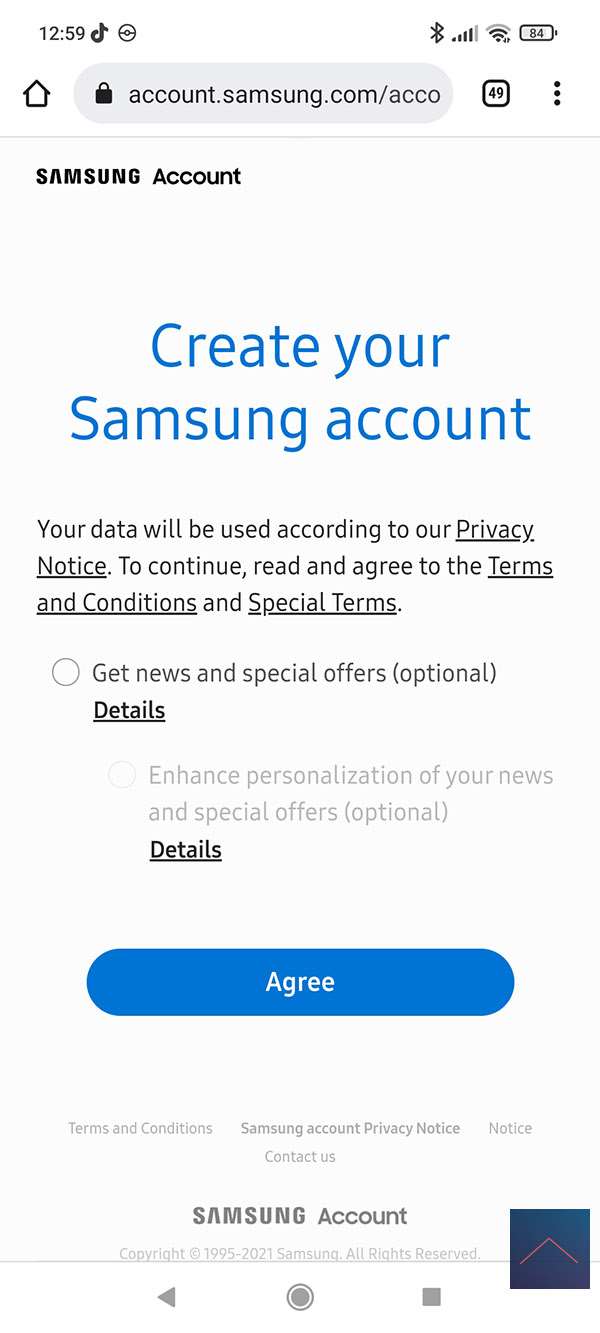
Task: View Details under Get news and special offers
Action: pos(129,710)
